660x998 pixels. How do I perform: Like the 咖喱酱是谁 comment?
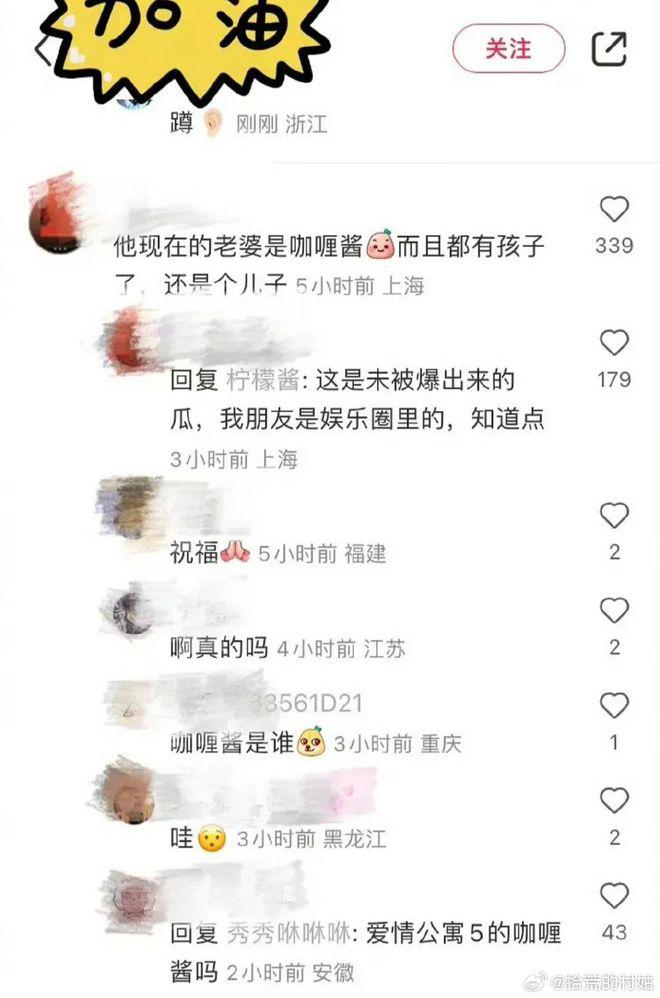point(613,706)
